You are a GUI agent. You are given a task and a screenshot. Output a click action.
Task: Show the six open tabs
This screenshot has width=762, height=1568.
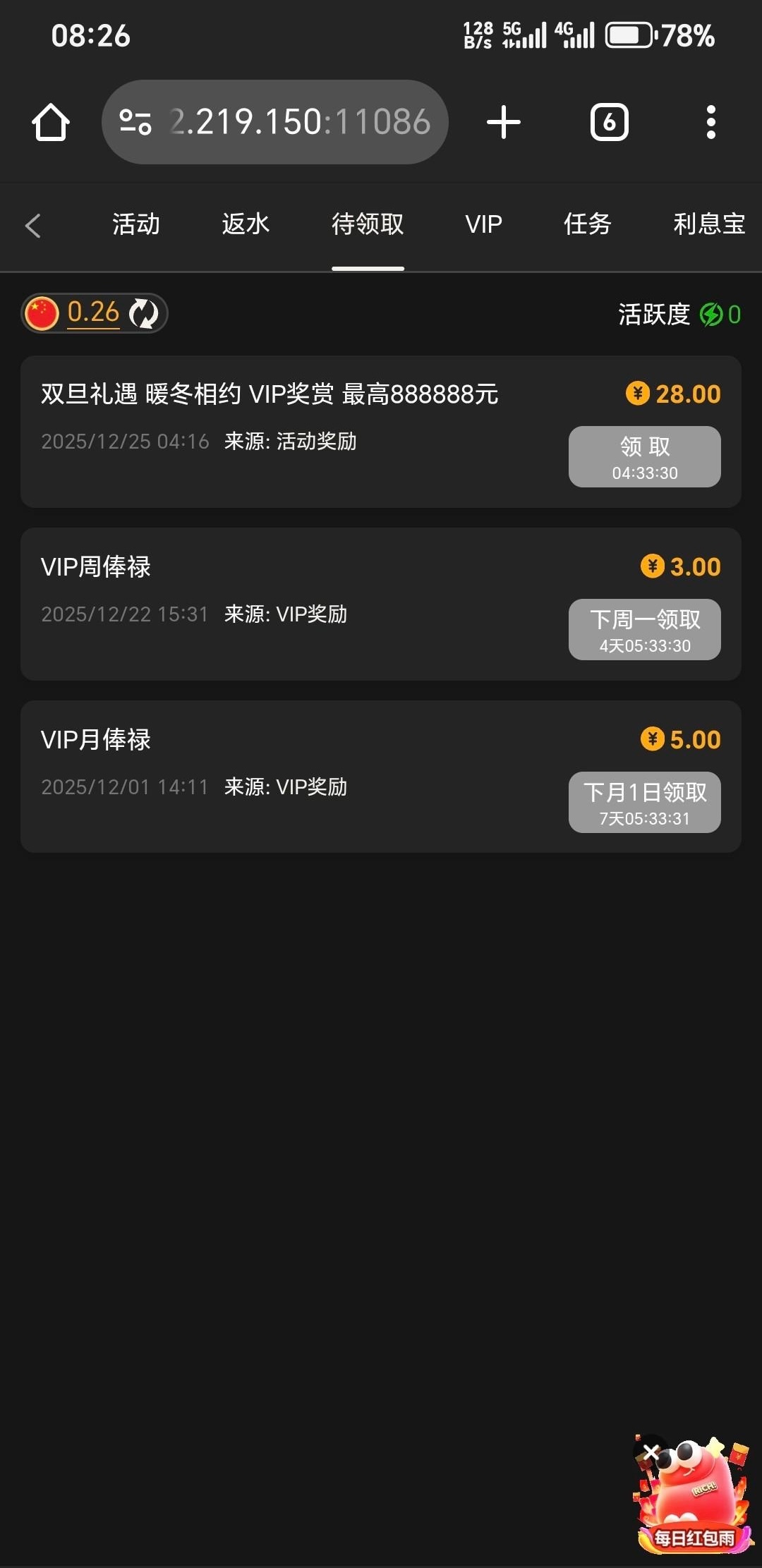pos(610,122)
